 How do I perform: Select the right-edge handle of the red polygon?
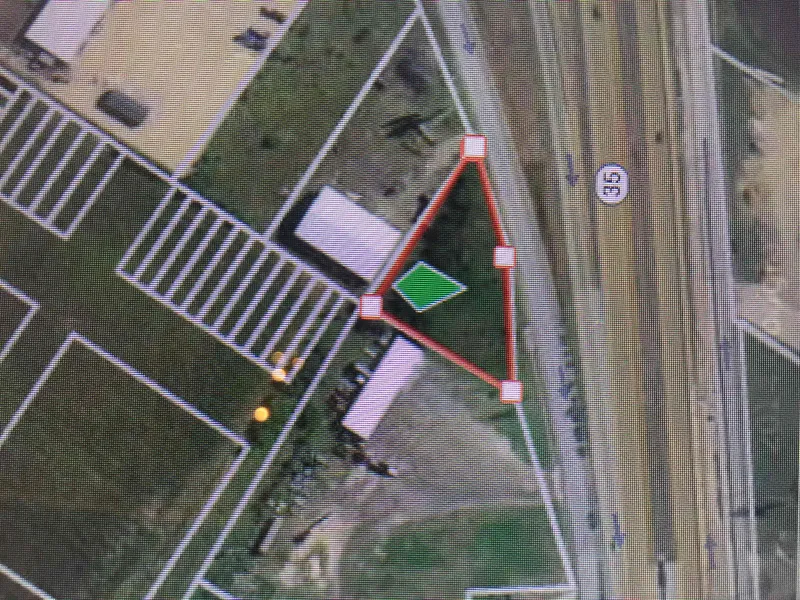pyautogui.click(x=504, y=257)
